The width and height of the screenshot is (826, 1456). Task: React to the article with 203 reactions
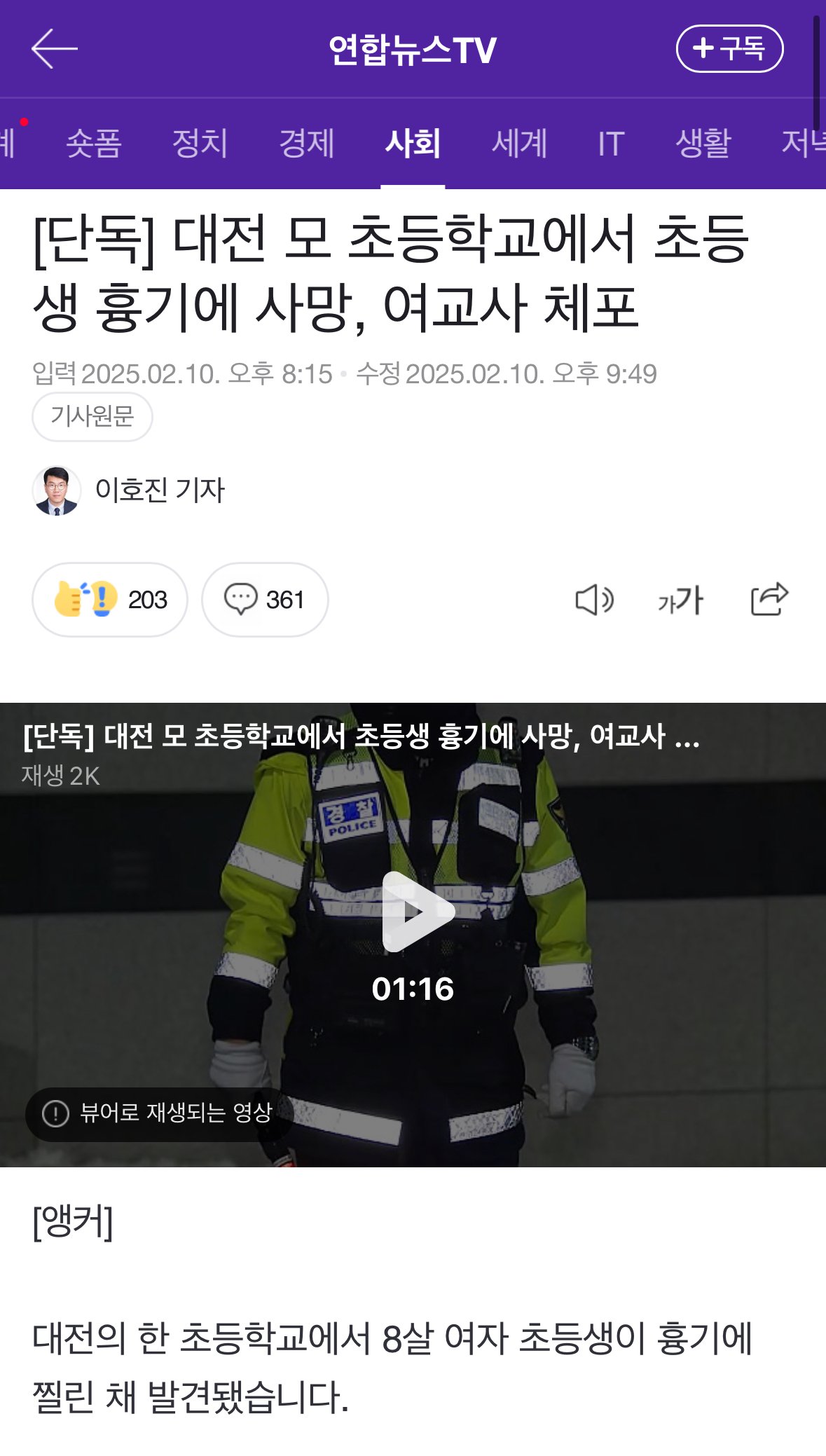pos(110,600)
